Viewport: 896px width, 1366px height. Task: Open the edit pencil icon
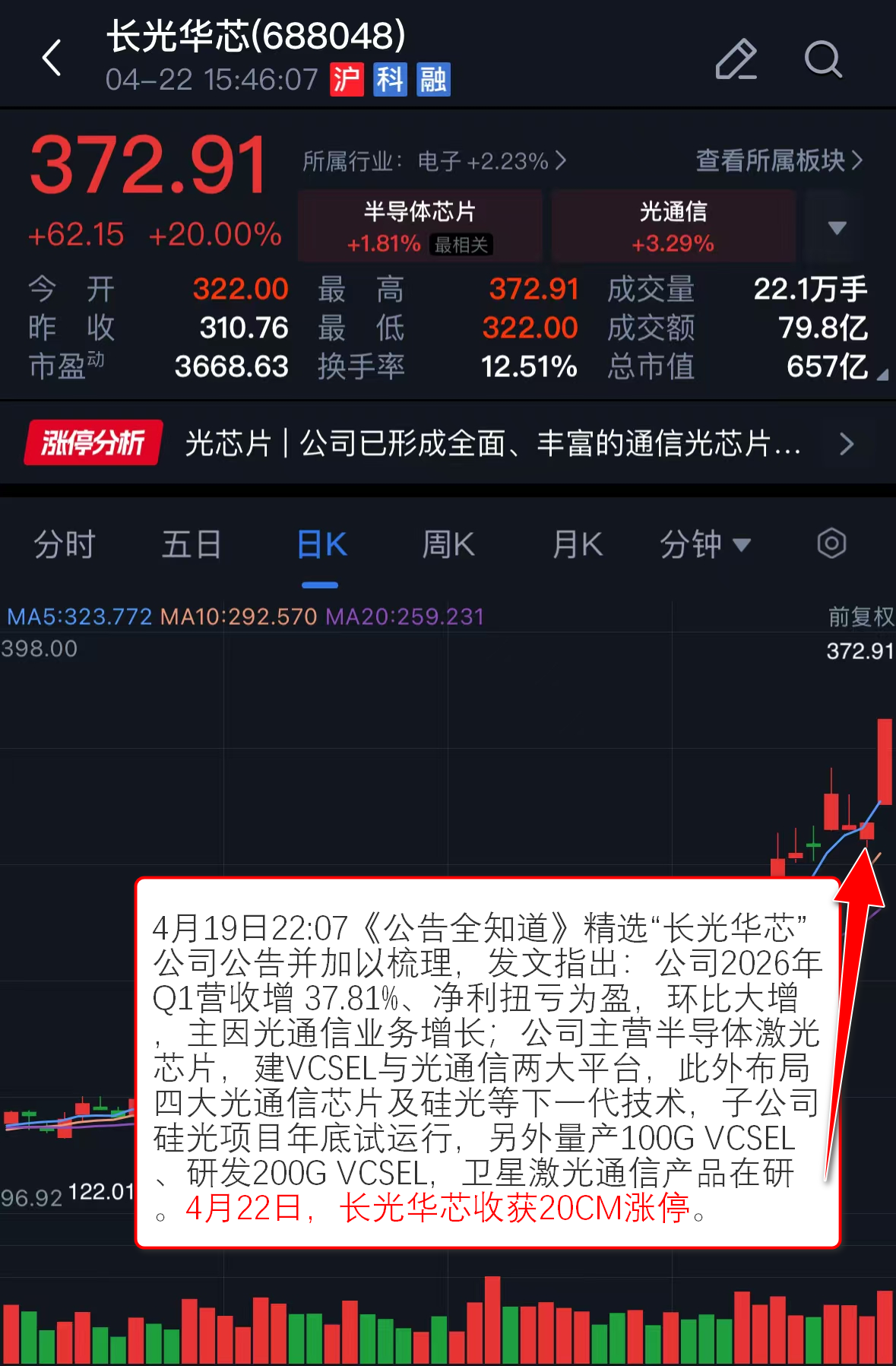(736, 59)
